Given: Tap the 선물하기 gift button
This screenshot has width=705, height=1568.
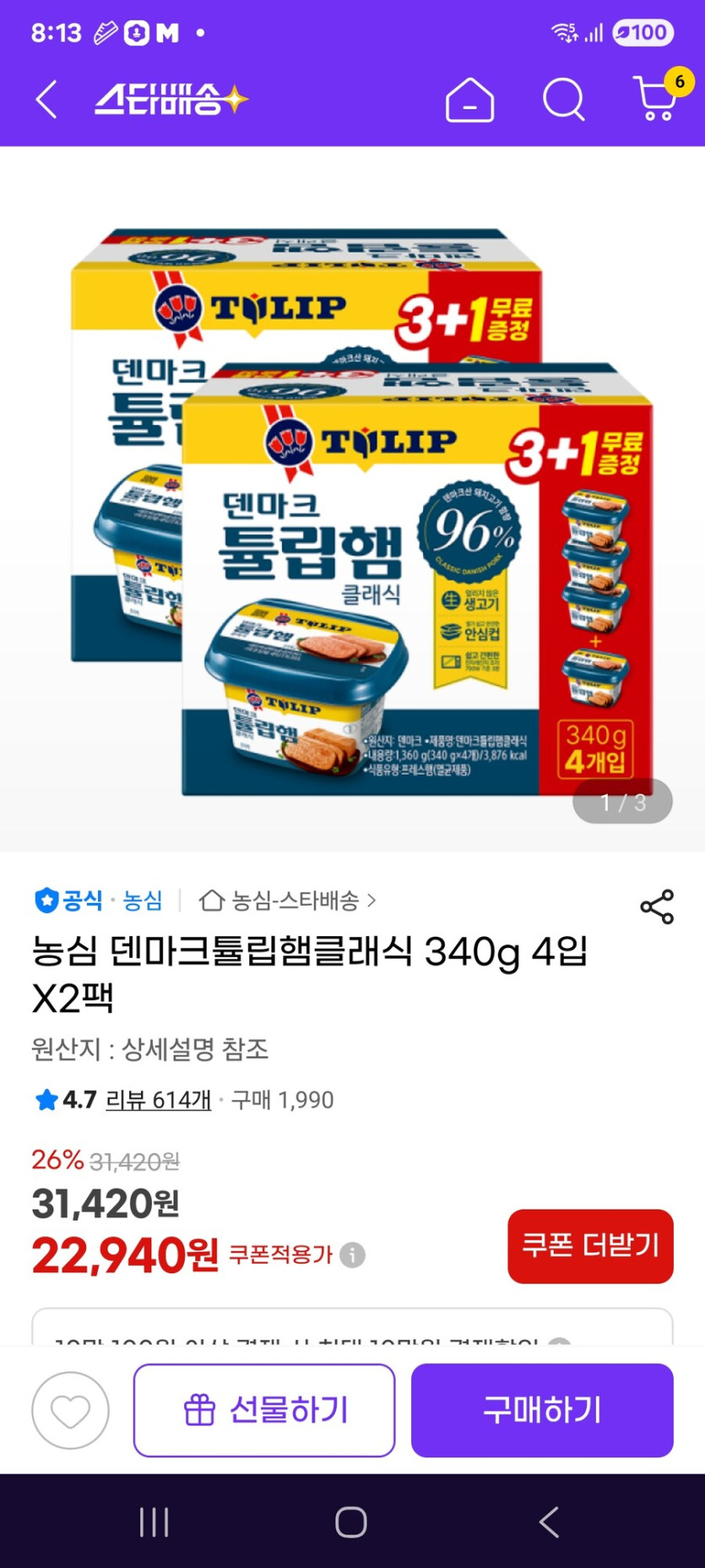Looking at the screenshot, I should point(263,1409).
